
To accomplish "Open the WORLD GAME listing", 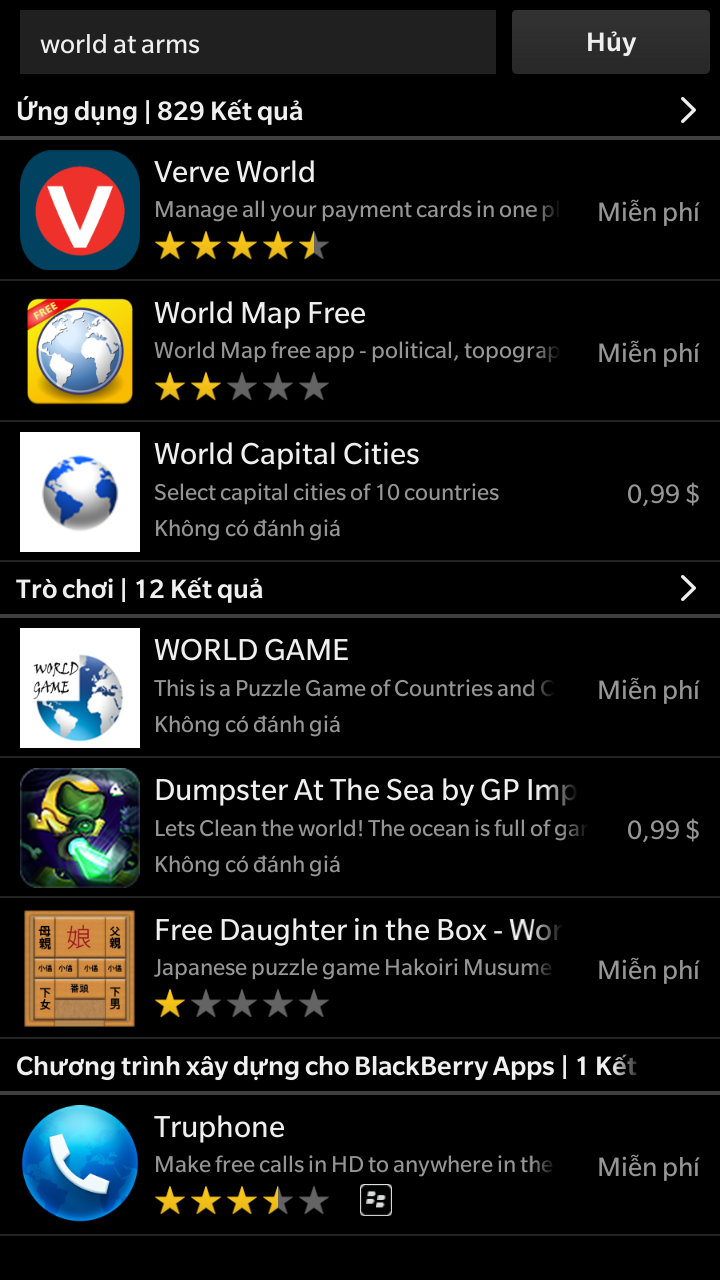I will point(360,688).
